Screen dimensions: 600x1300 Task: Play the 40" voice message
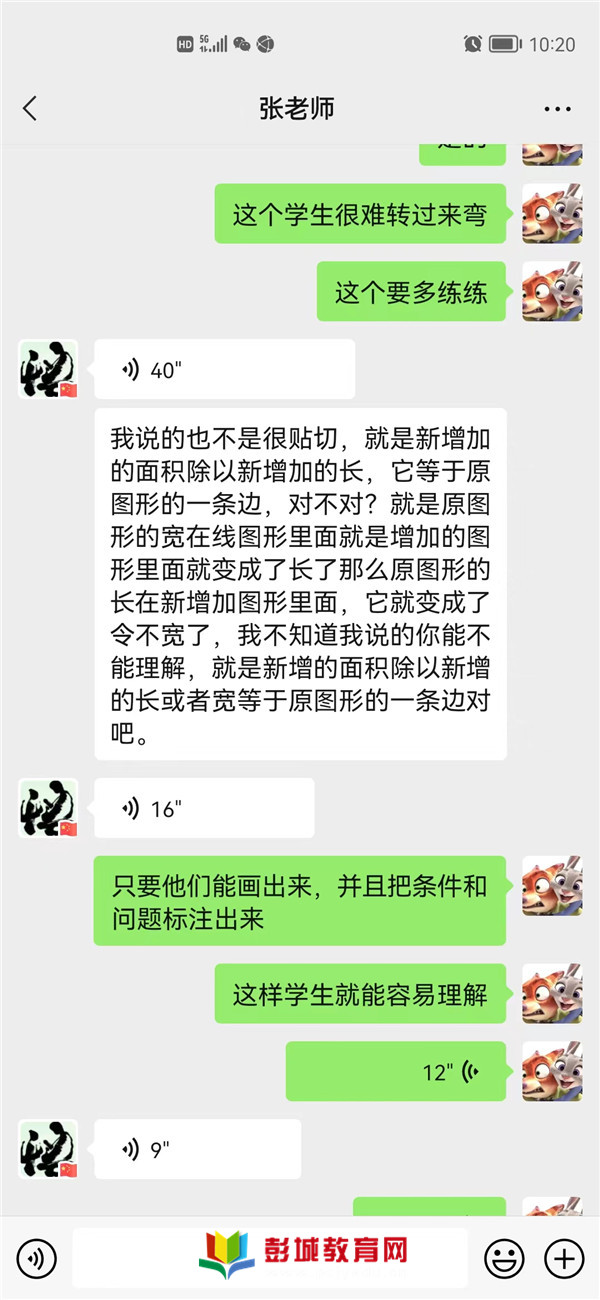[224, 370]
